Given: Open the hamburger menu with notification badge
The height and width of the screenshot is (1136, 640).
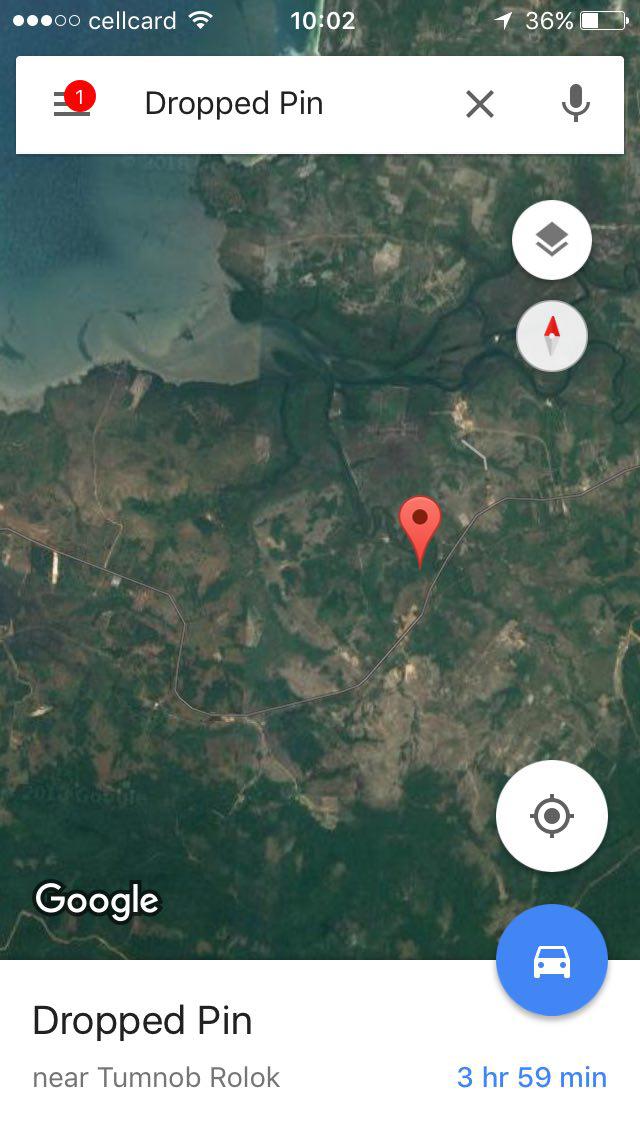Looking at the screenshot, I should [74, 101].
